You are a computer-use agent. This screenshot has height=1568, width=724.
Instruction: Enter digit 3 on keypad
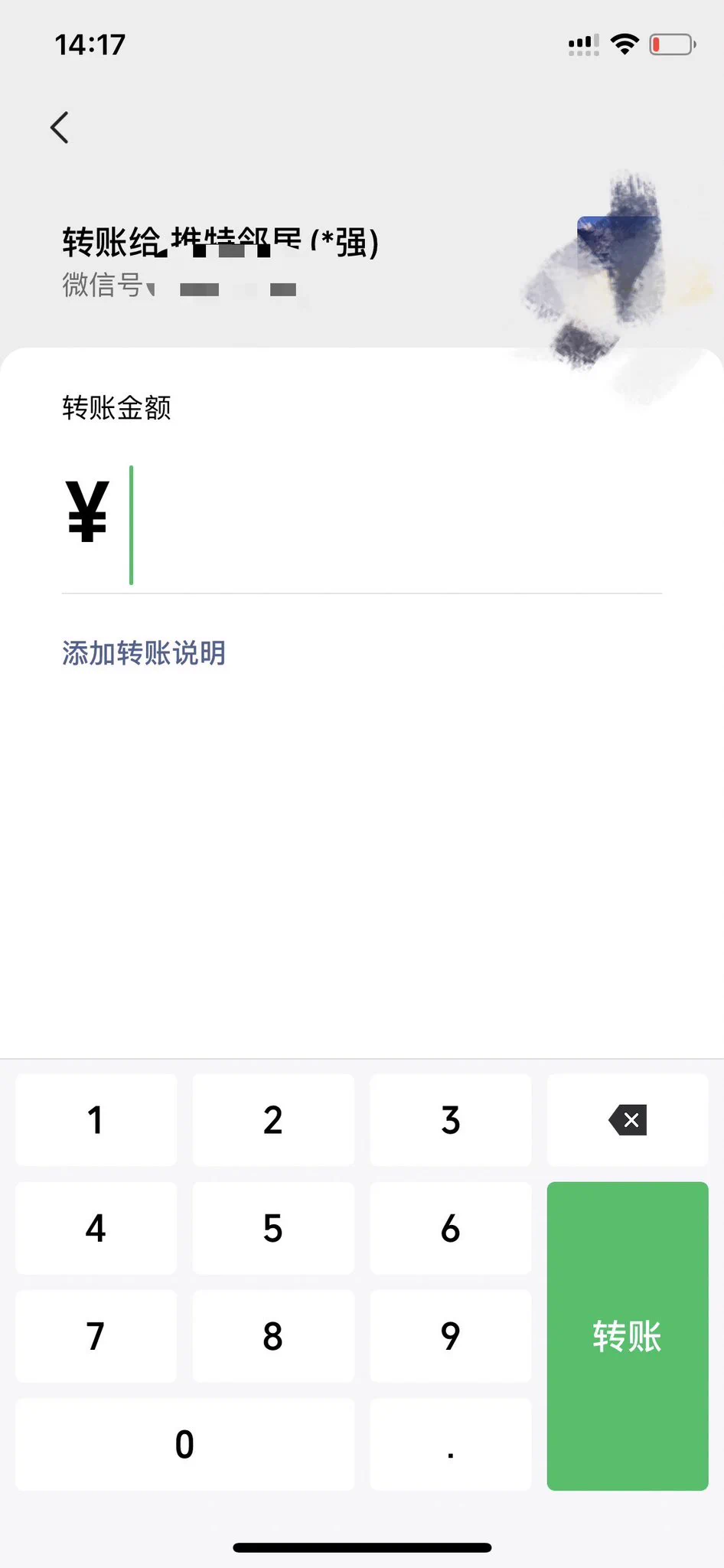click(450, 1120)
